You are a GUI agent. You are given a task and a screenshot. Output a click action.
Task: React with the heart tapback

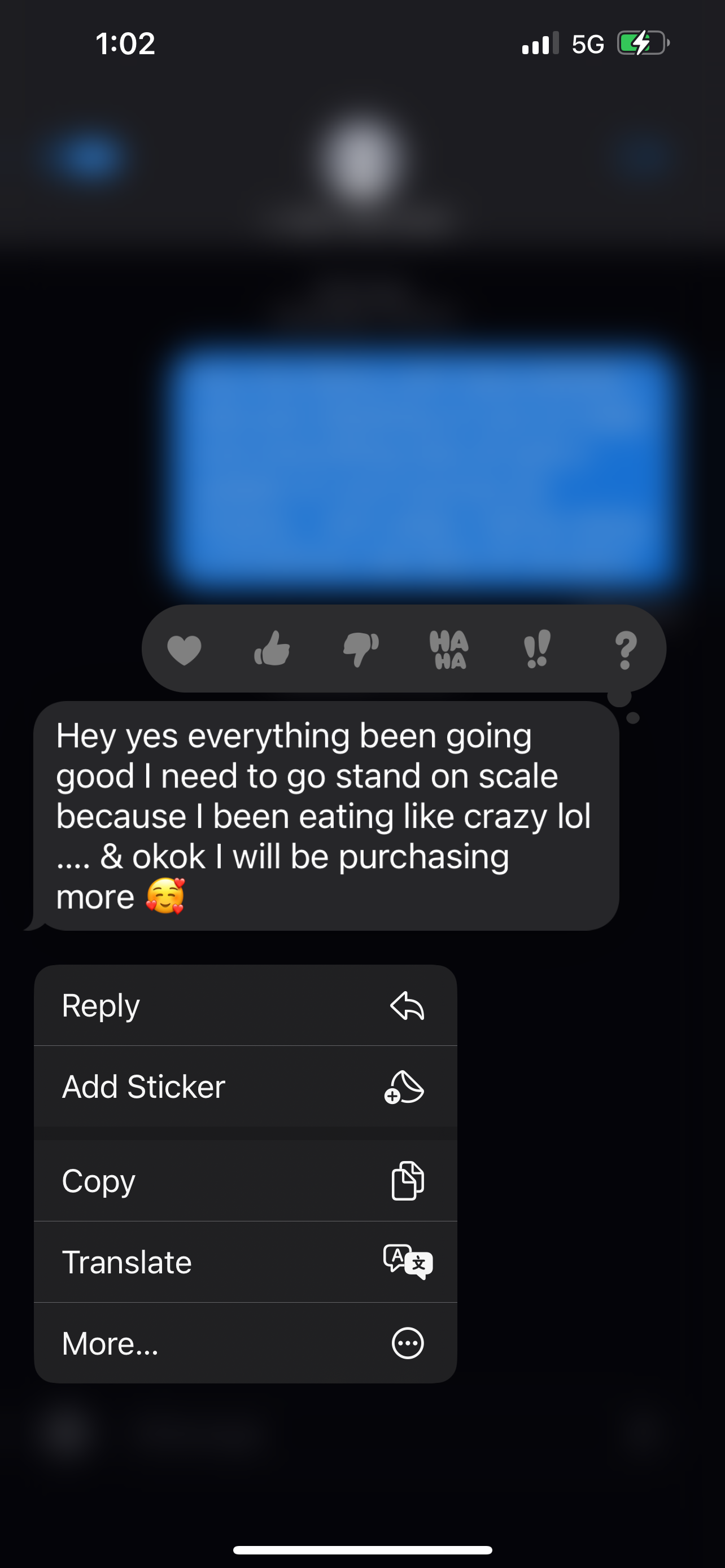coord(184,650)
